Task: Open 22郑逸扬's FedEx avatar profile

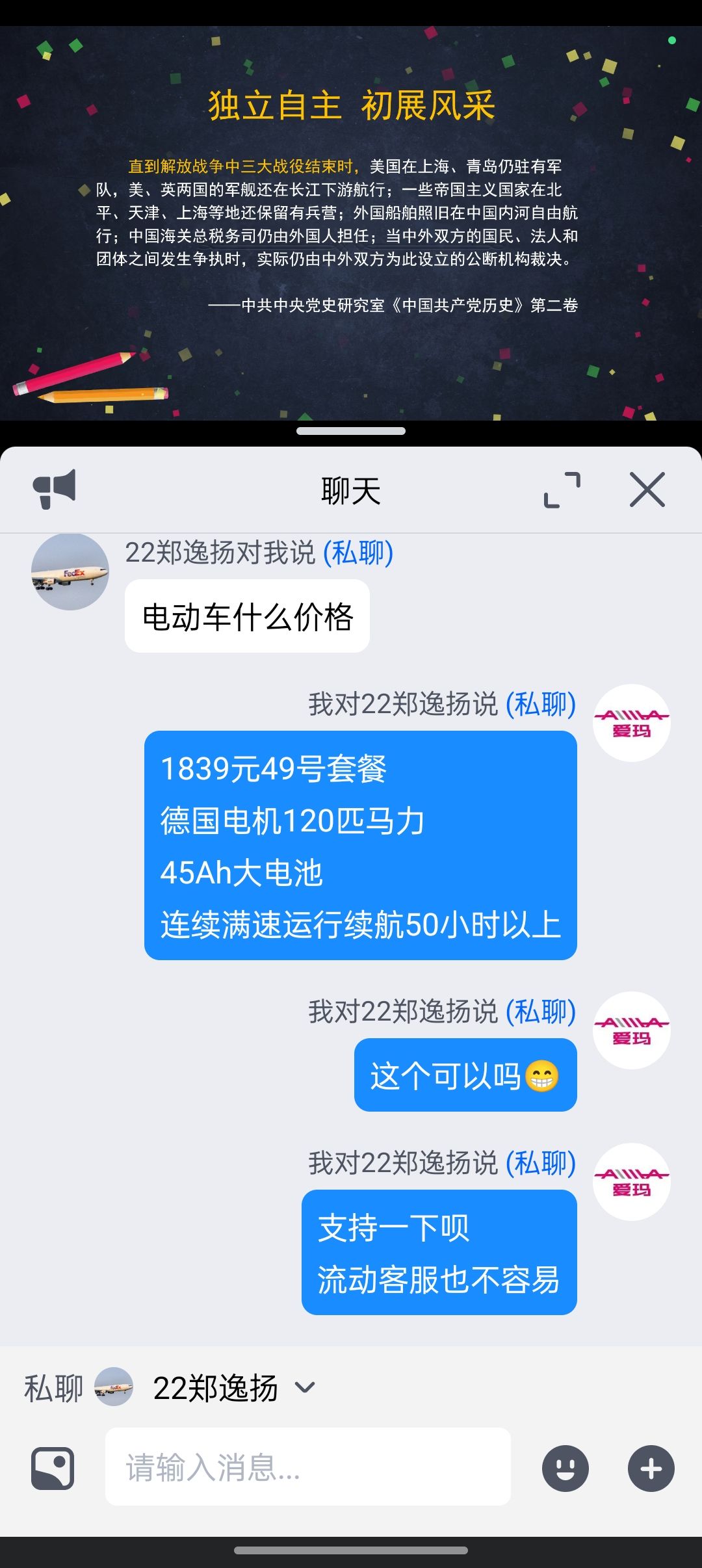Action: coord(70,572)
